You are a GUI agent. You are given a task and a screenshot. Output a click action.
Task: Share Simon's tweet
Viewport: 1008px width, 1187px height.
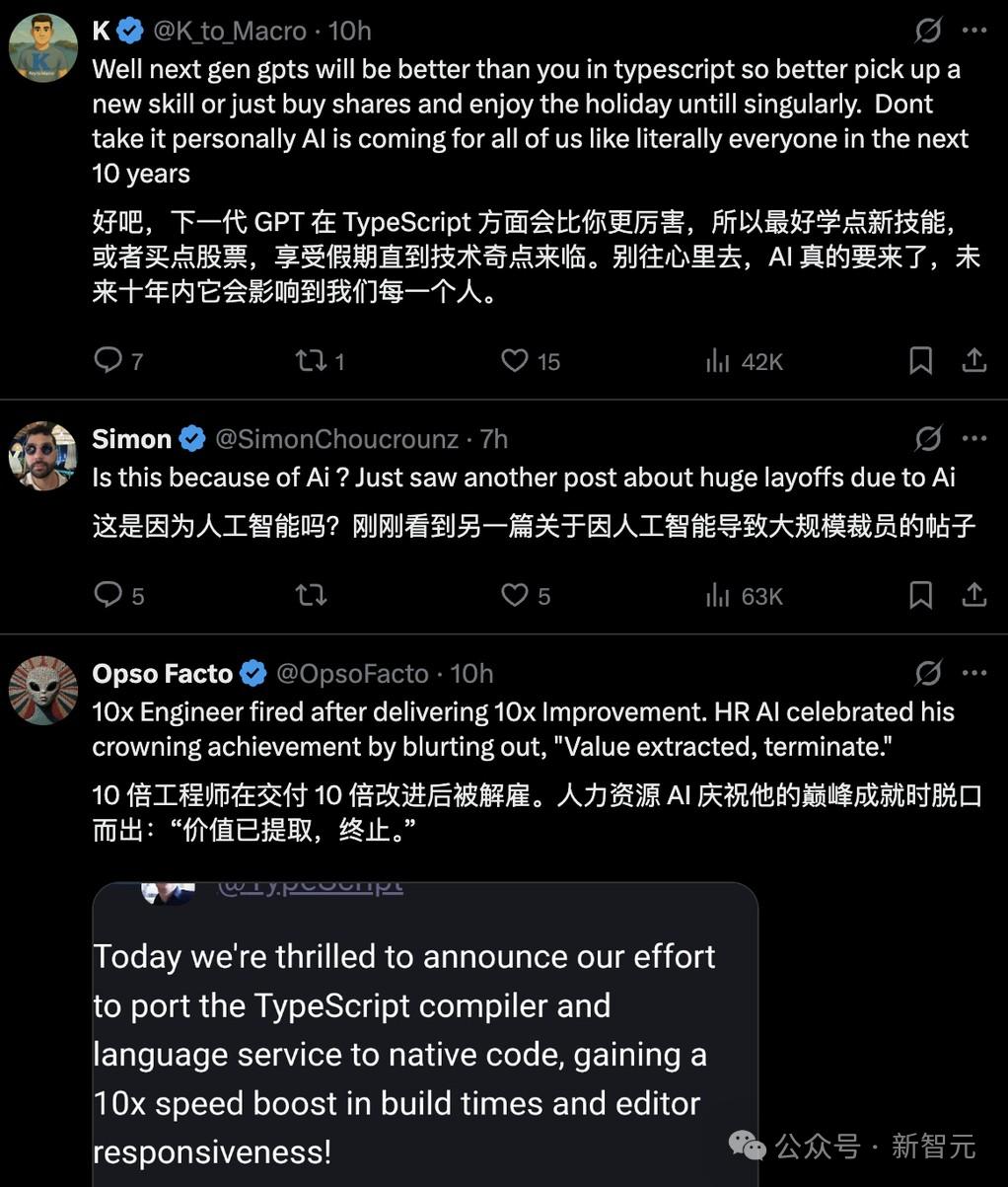[x=973, y=595]
